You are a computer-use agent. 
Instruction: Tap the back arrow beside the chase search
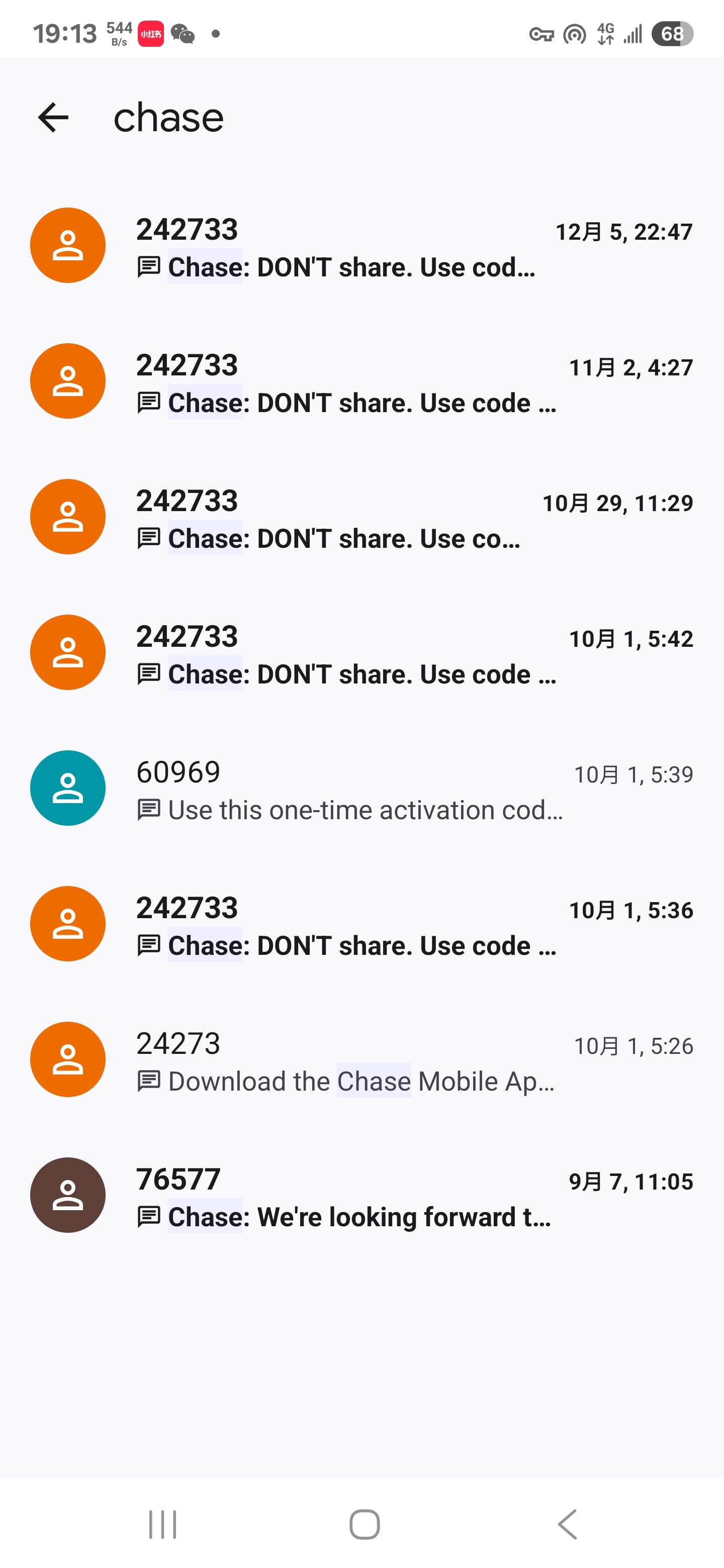(54, 118)
